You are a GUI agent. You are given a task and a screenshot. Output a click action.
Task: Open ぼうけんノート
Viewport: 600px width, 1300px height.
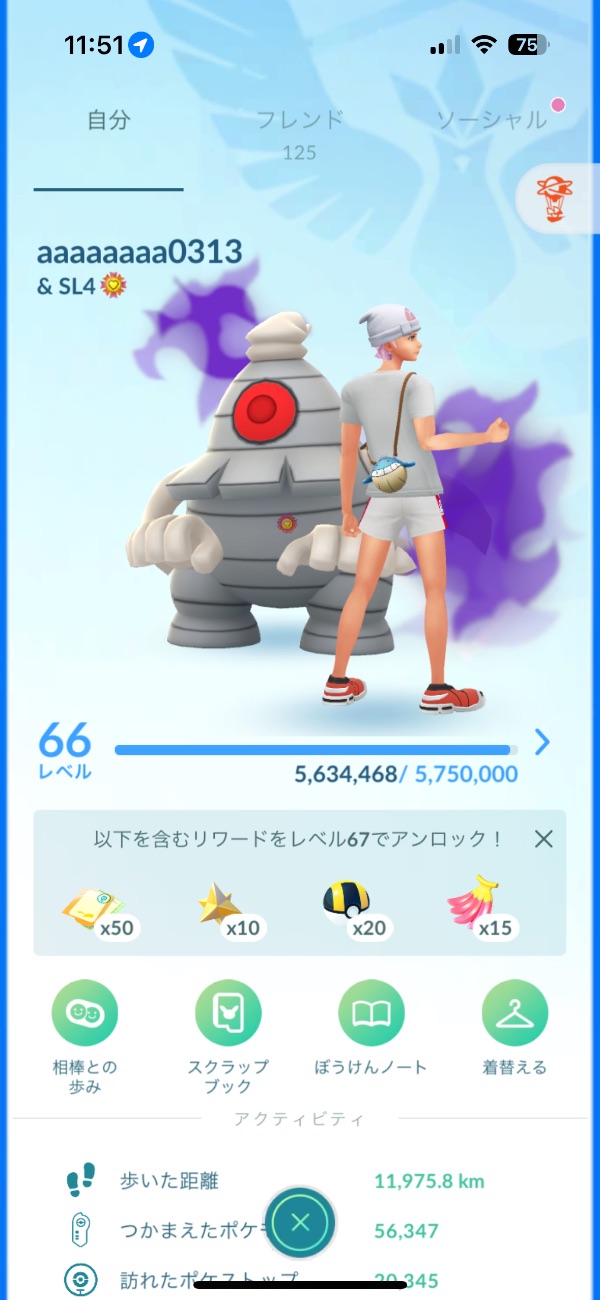coord(371,1013)
